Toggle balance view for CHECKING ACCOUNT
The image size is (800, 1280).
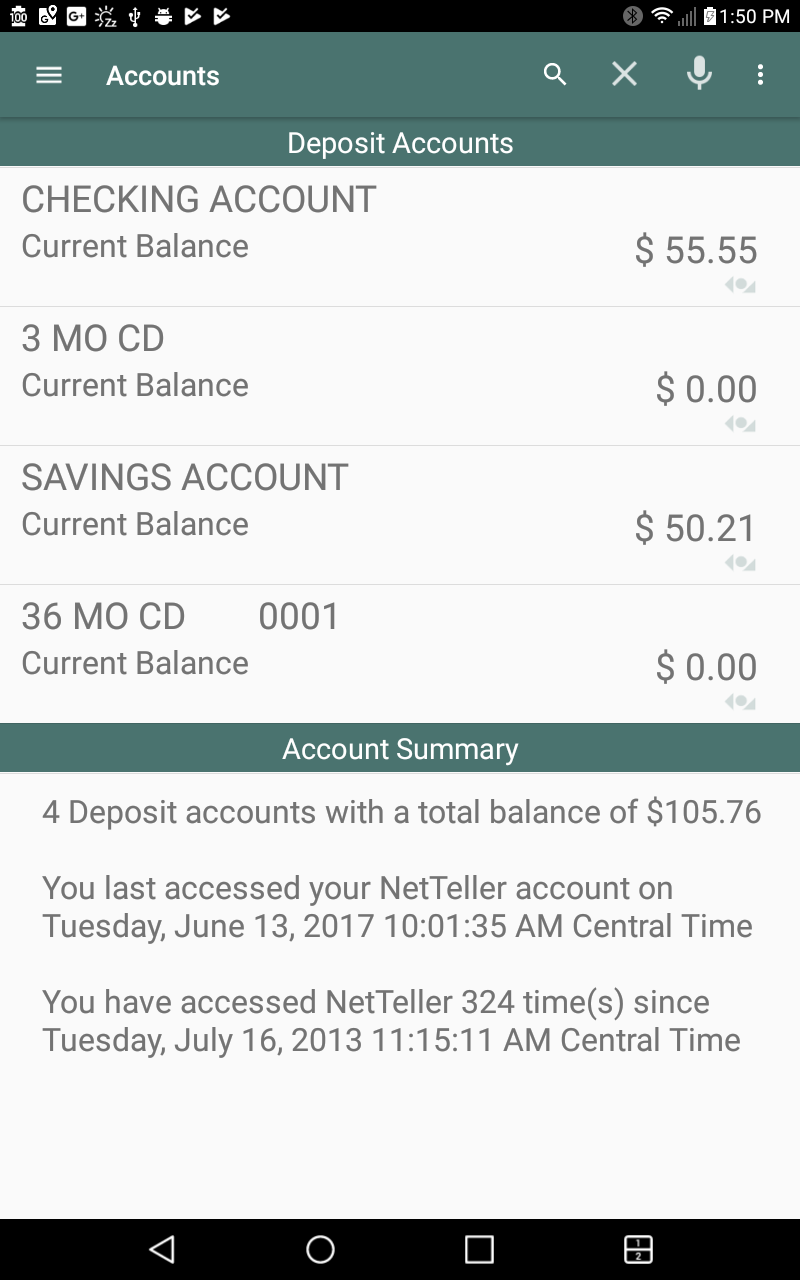(x=739, y=285)
